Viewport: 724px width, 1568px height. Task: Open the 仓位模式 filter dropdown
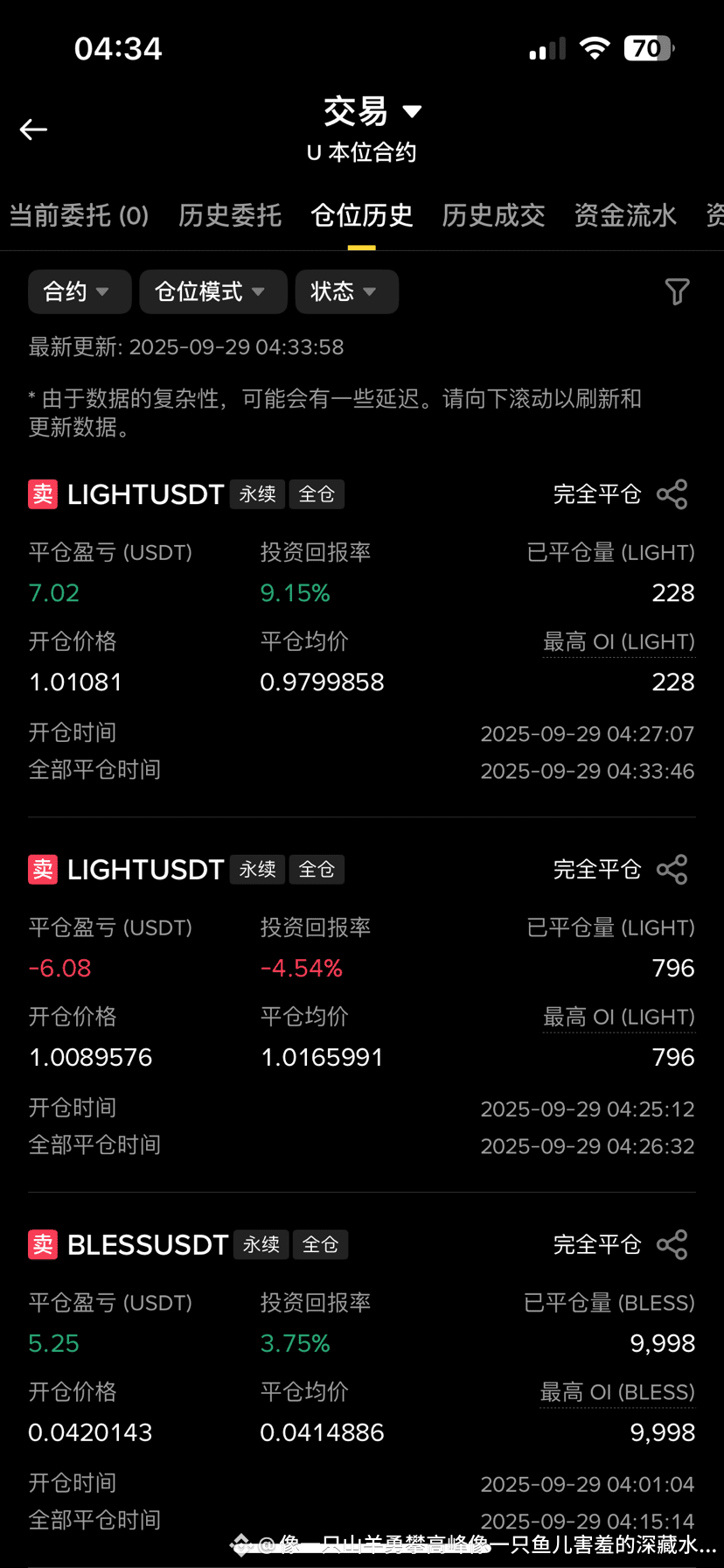pyautogui.click(x=212, y=291)
